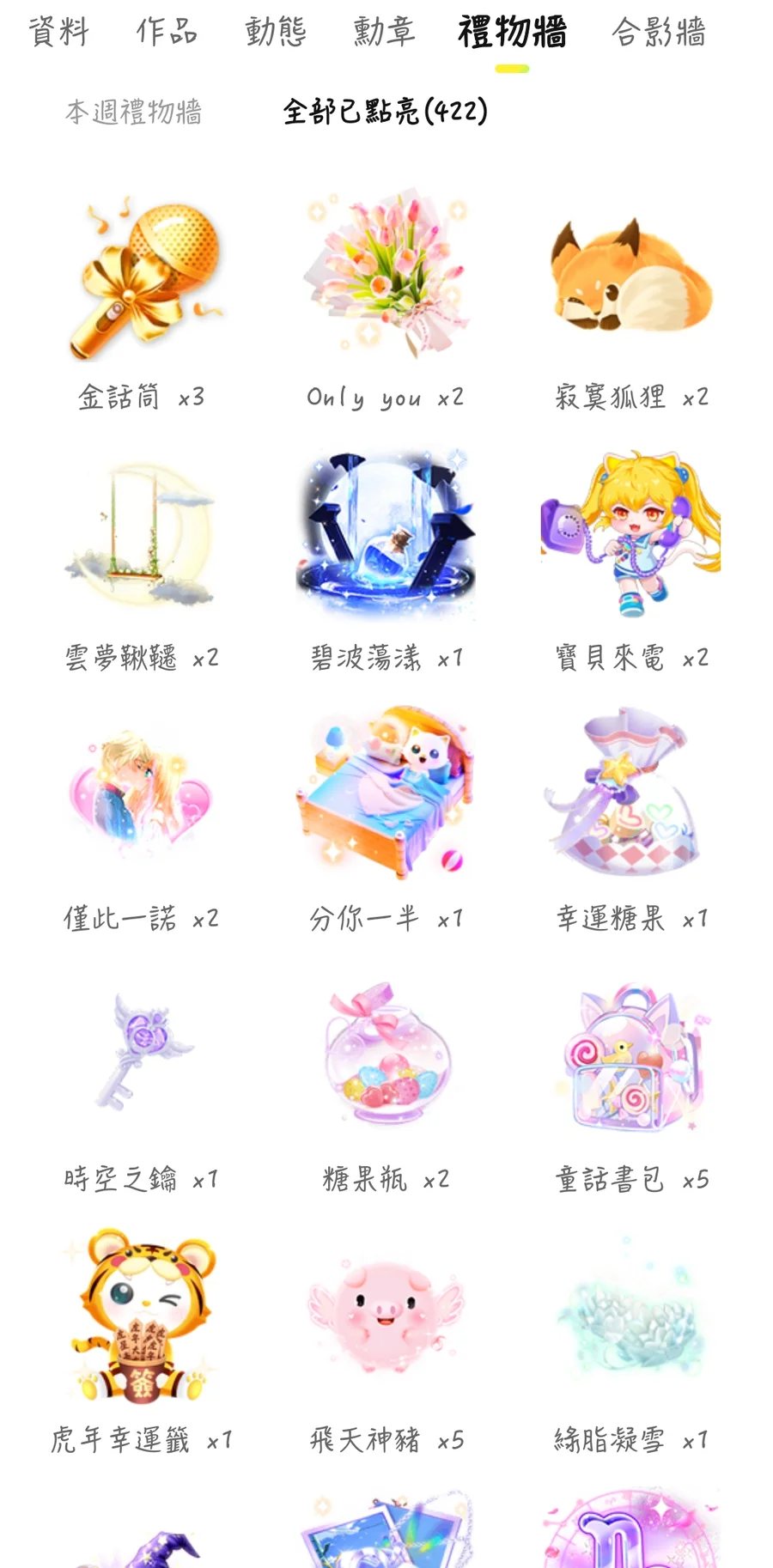This screenshot has height=1568, width=773.
Task: Select the 碧波蕩漾 gift
Action: click(x=386, y=534)
